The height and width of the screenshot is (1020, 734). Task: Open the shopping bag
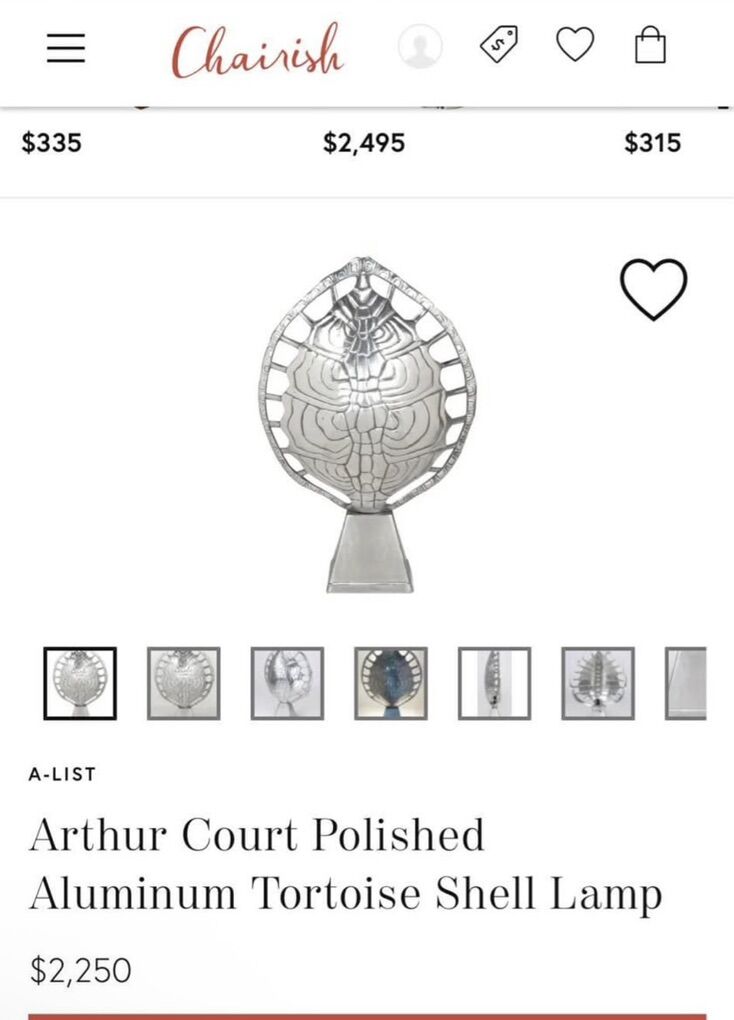pos(650,46)
